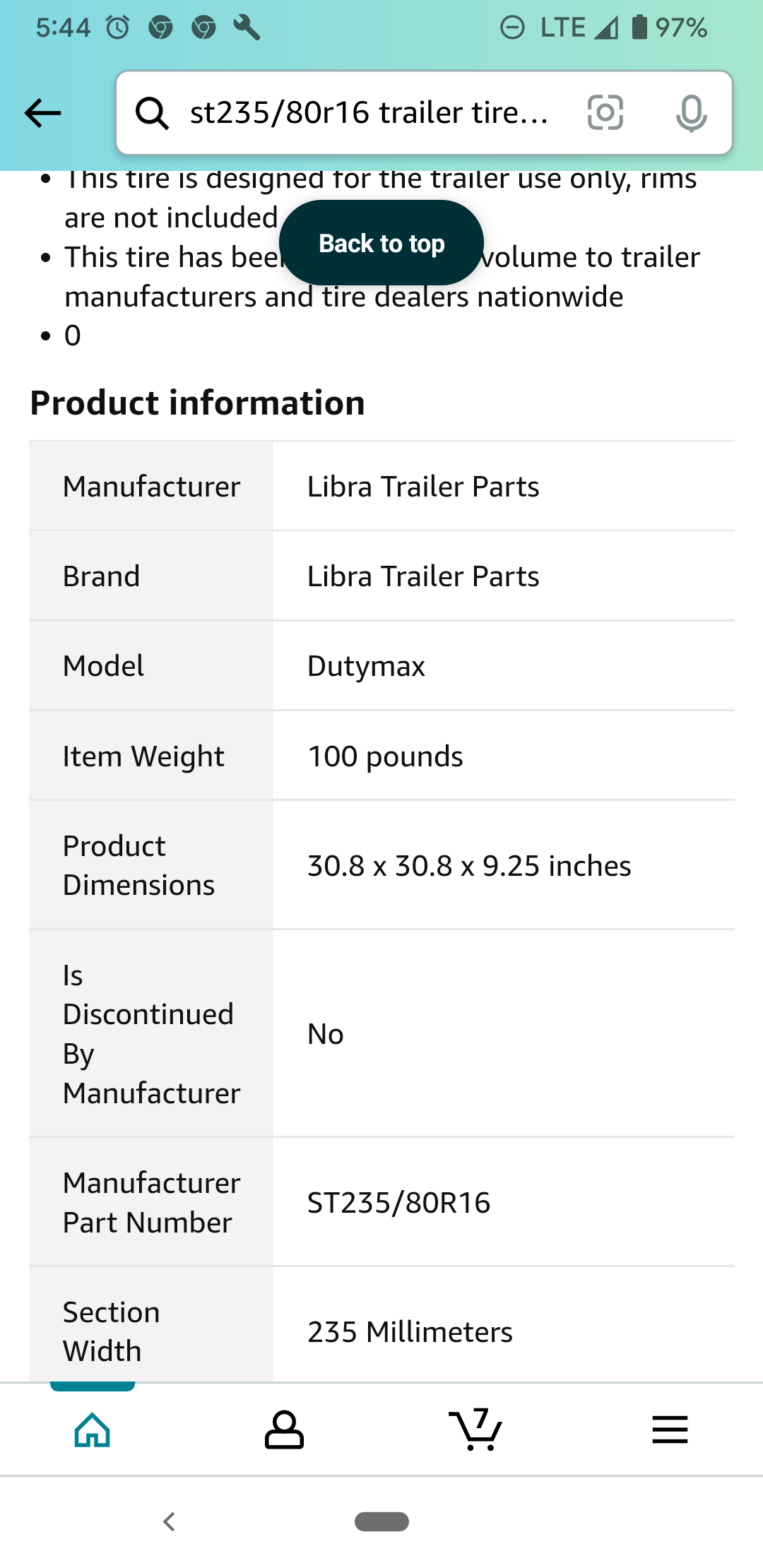This screenshot has height=1568, width=763.
Task: Open camera lens search
Action: [605, 113]
